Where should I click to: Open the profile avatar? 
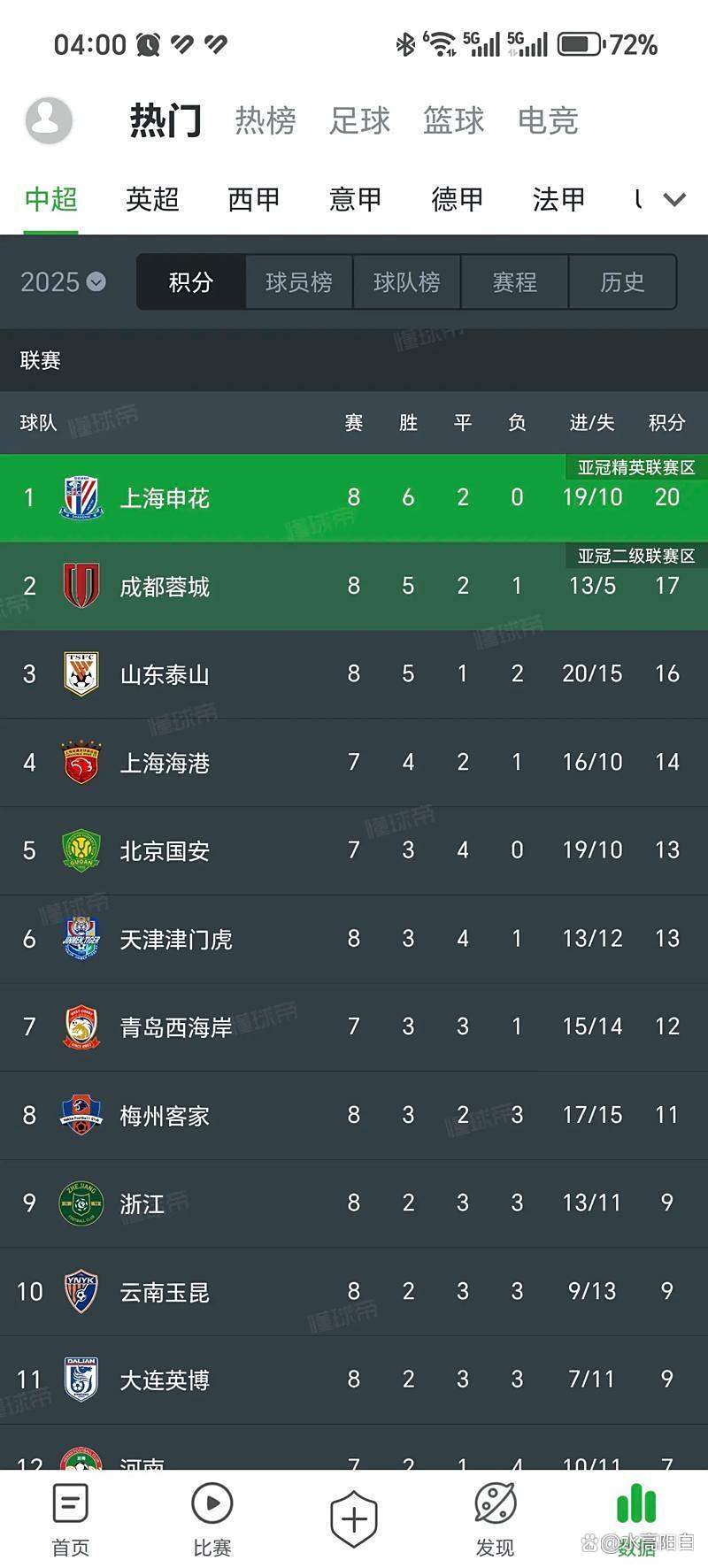click(x=49, y=120)
